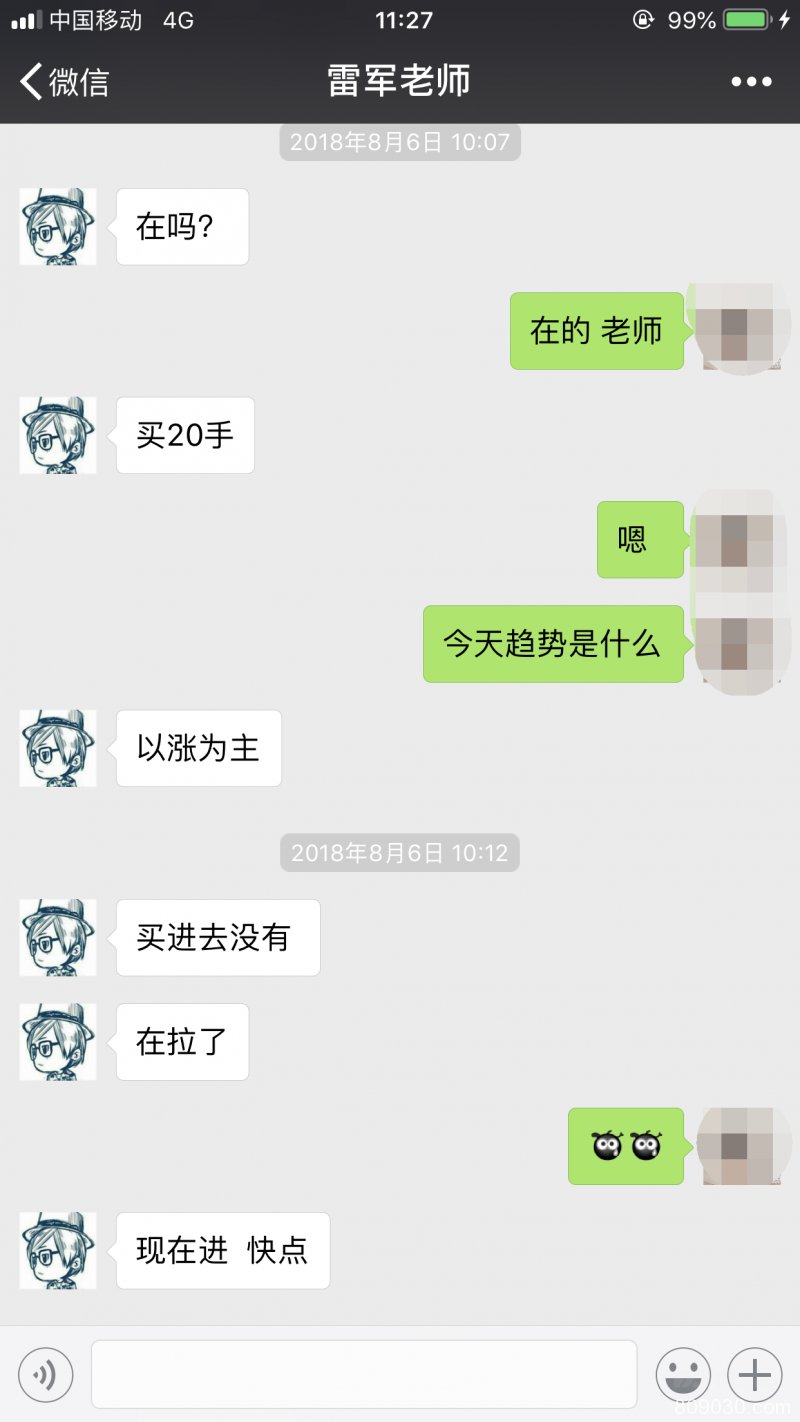Focus the message text field

click(364, 1374)
